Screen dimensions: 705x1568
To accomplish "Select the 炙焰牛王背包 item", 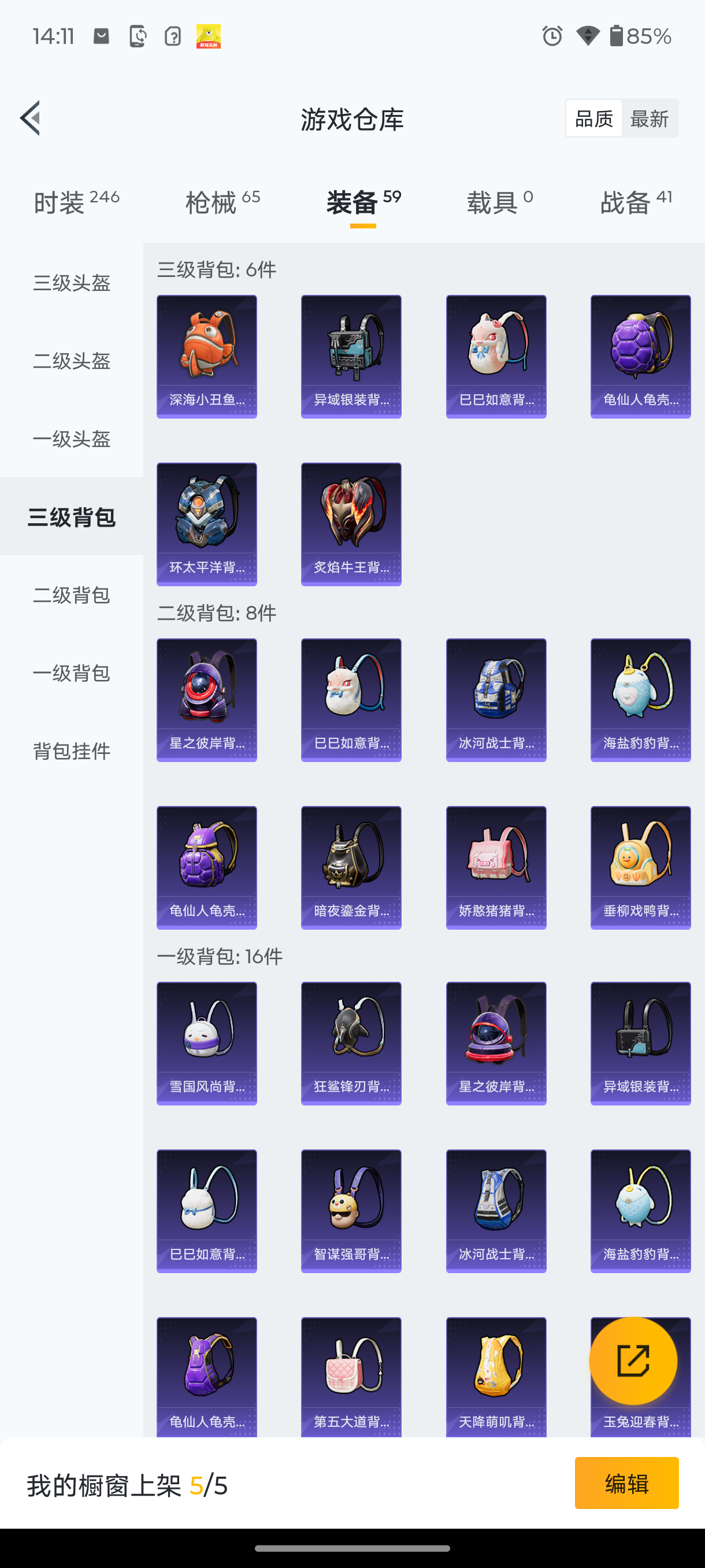I will pyautogui.click(x=351, y=524).
